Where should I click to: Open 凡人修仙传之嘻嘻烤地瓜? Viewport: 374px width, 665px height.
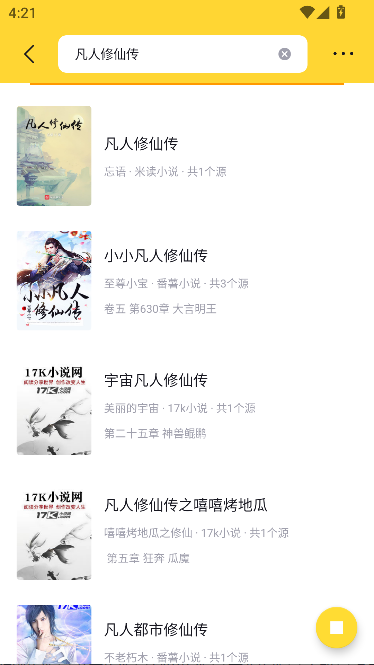[187, 530]
